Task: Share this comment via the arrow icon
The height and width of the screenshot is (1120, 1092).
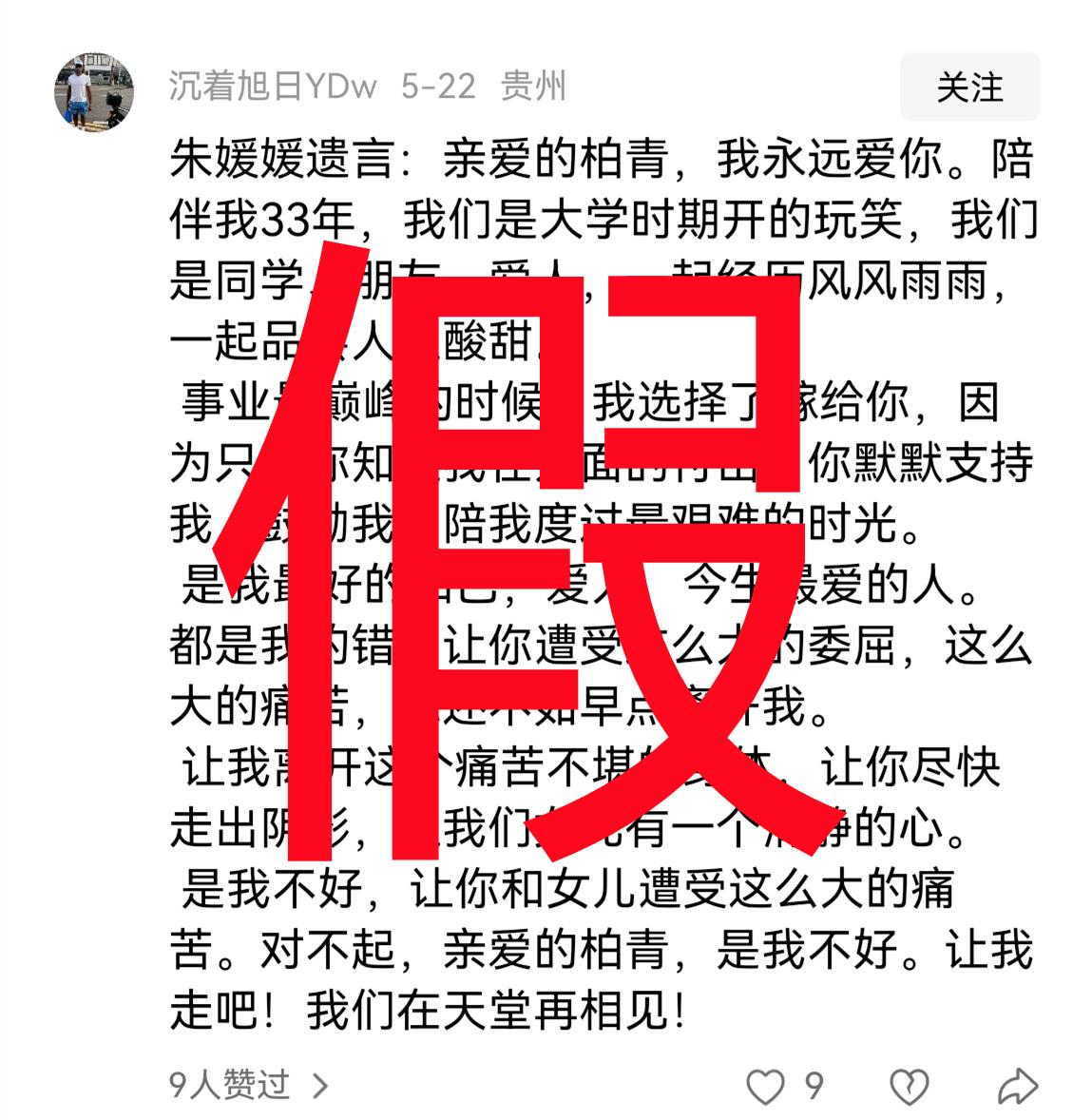Action: (1018, 1086)
